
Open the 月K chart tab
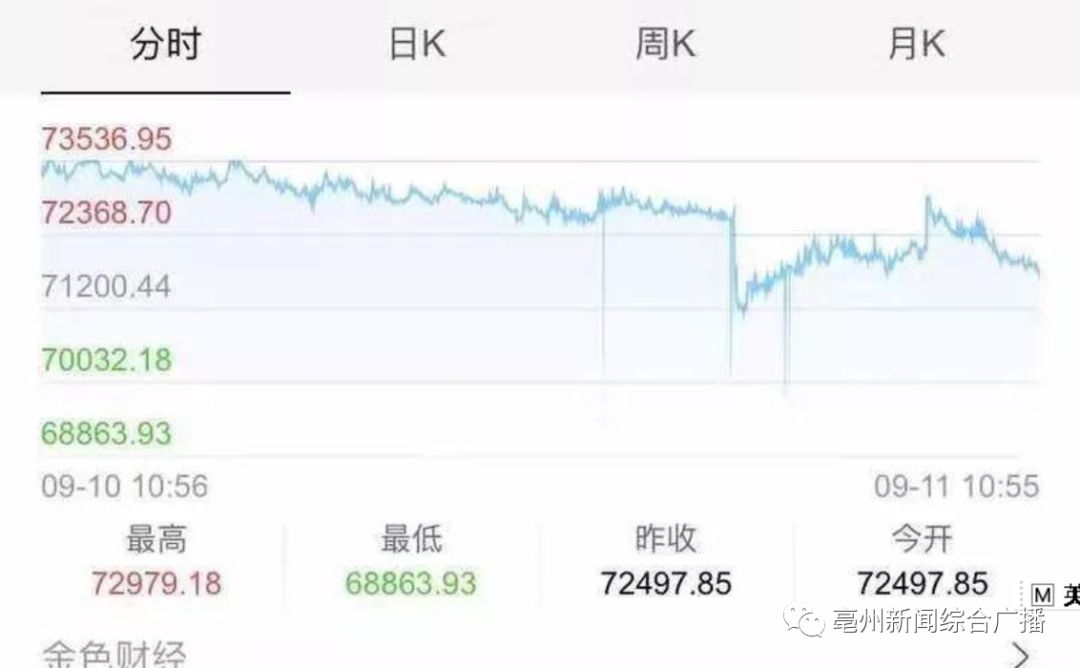[x=917, y=45]
